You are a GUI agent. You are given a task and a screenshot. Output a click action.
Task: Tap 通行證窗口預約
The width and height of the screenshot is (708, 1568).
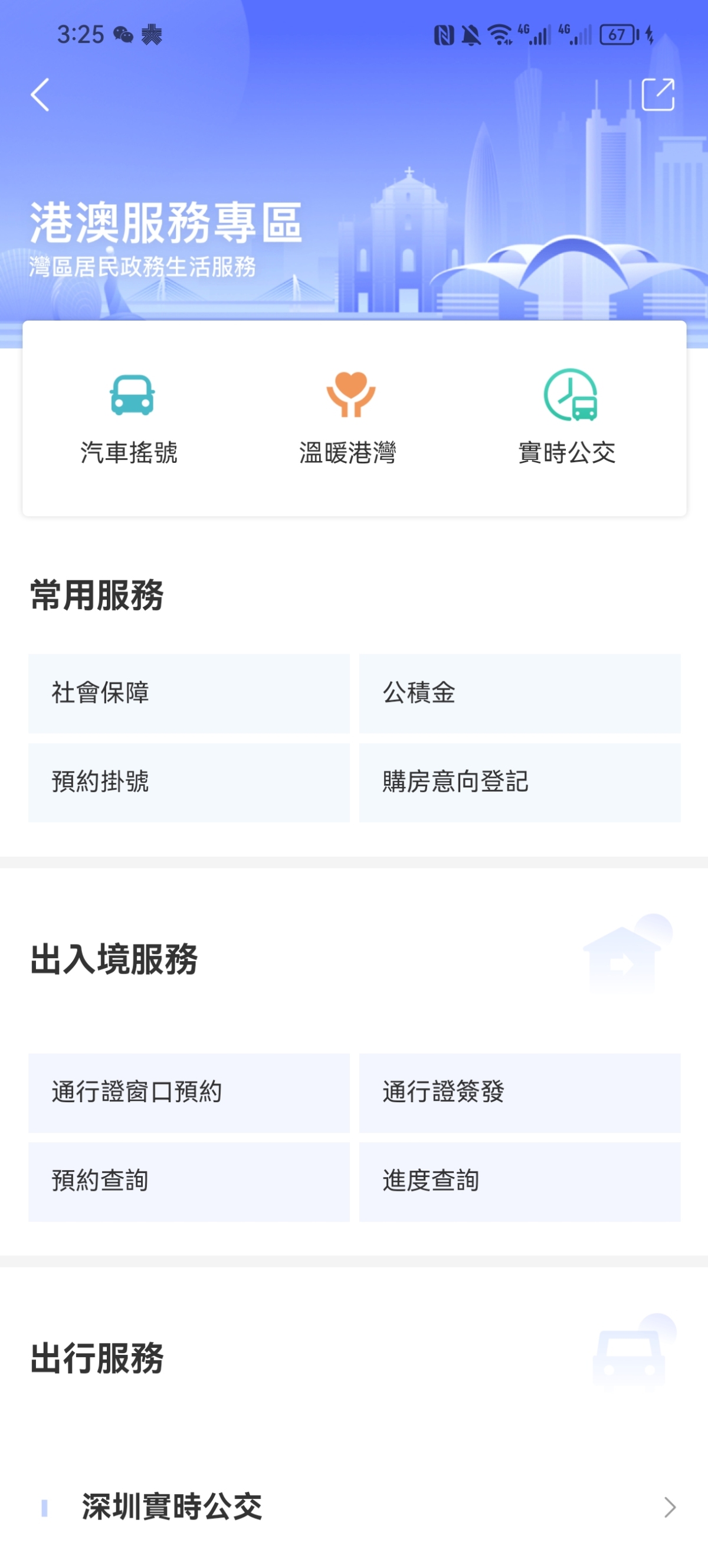click(189, 1093)
